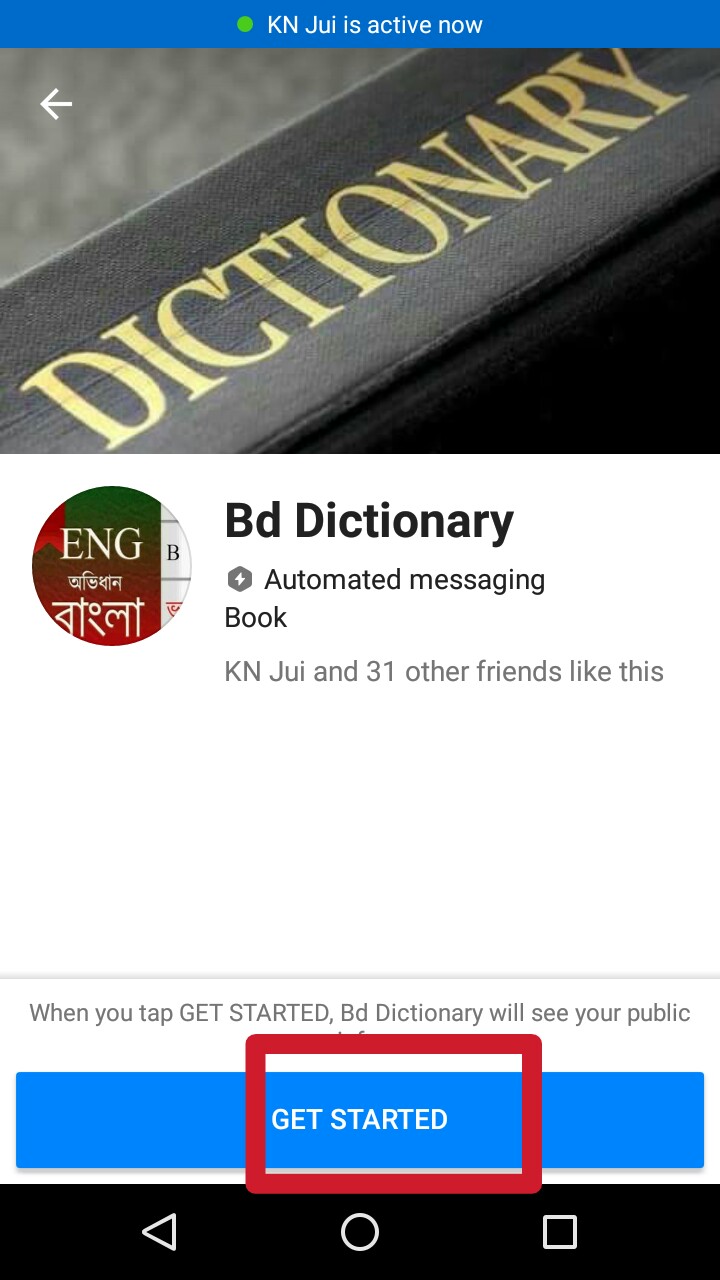Tap the KN Jui active now banner

click(x=360, y=24)
